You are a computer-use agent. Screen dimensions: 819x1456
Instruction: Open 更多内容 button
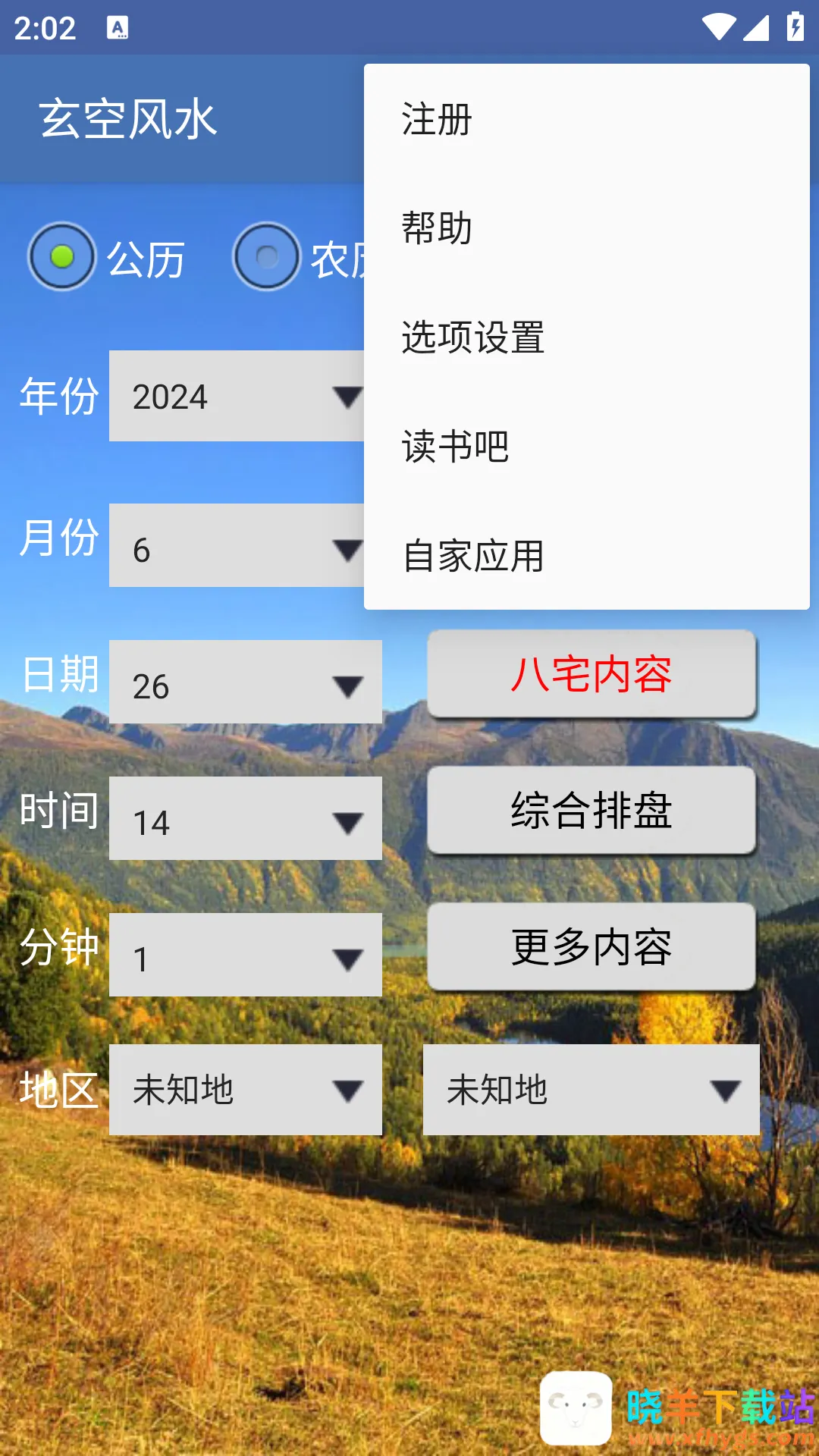(591, 946)
